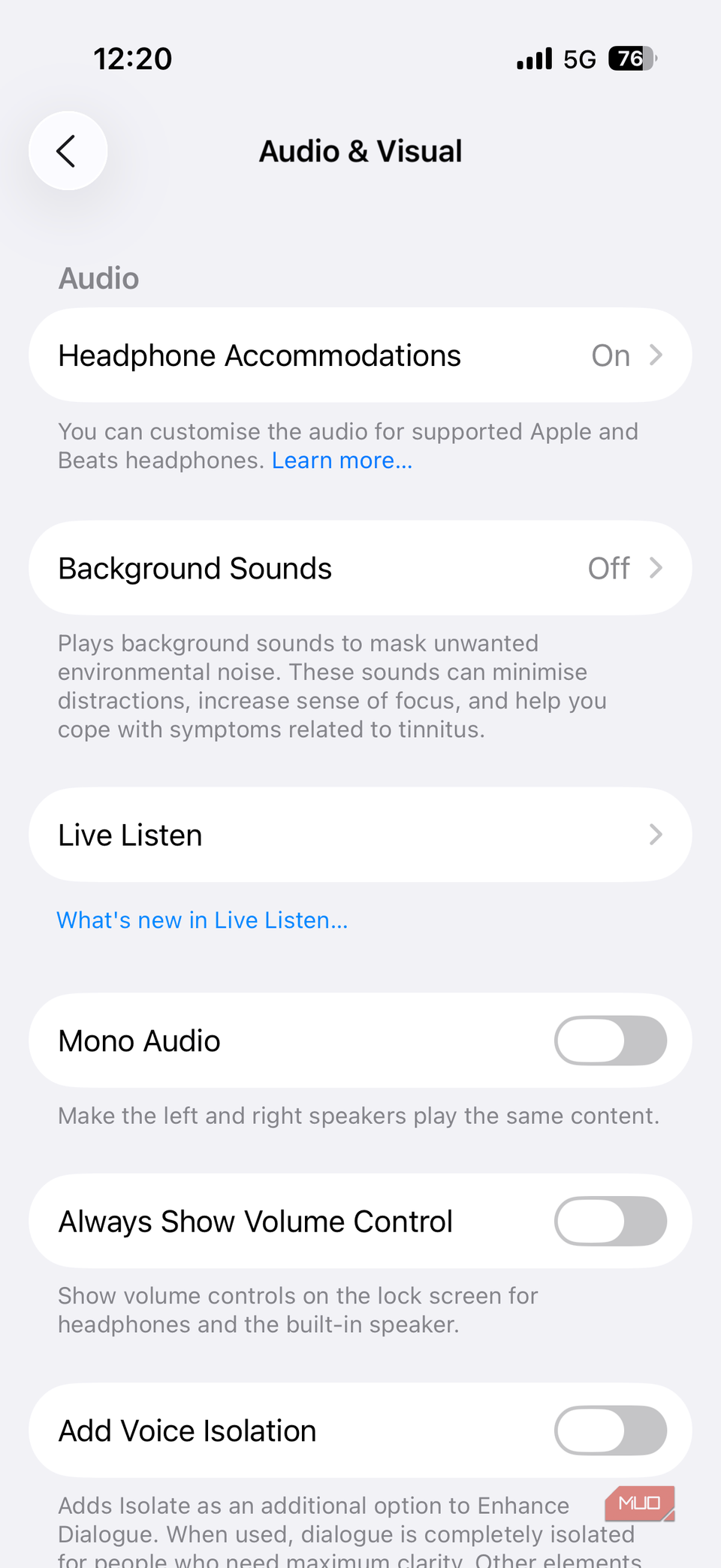Screen dimensions: 721x1568
Task: Tap the chevron next to Headphone Accommodations
Action: tap(656, 355)
